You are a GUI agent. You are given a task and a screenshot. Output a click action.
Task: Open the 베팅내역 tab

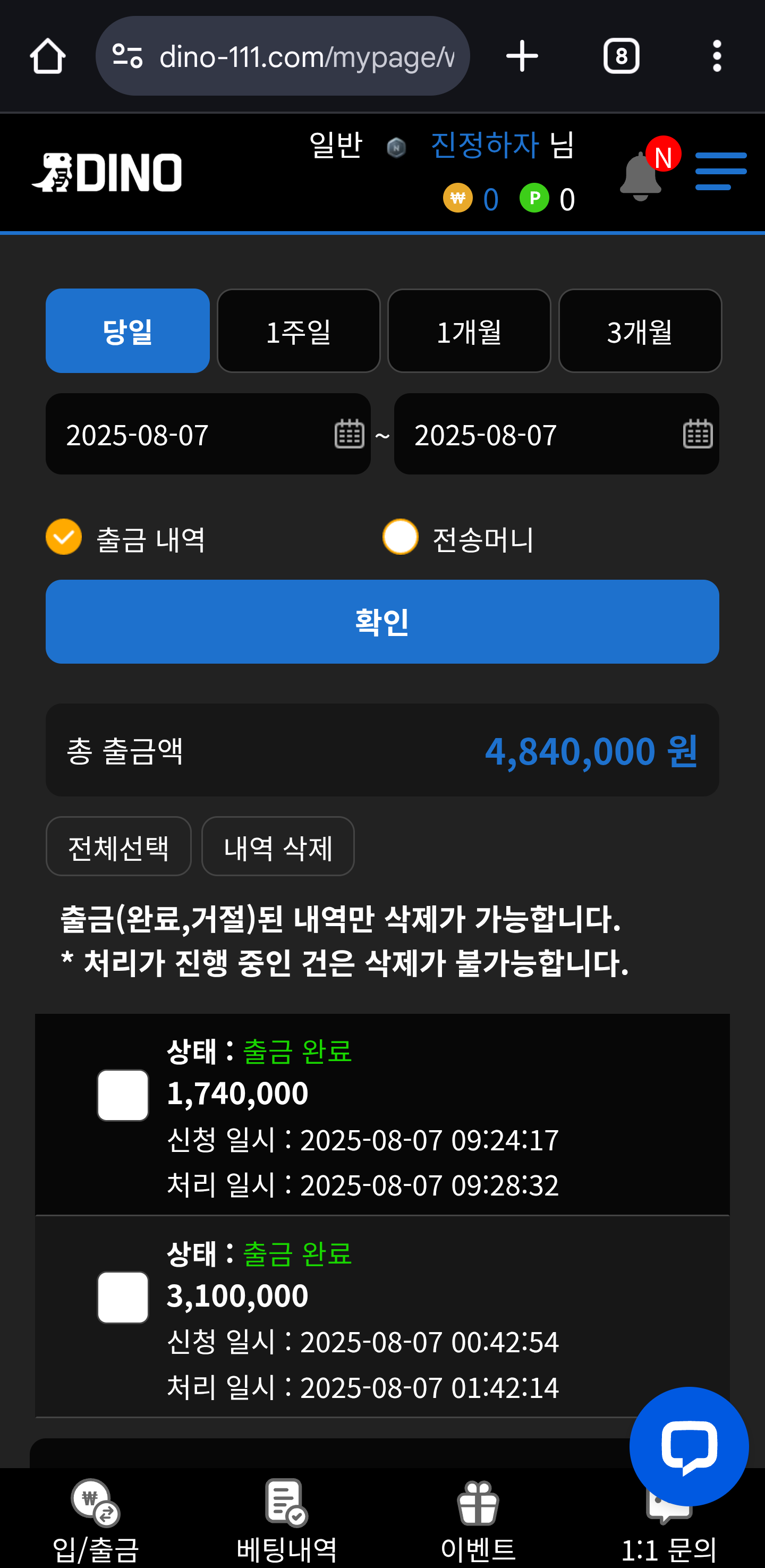pos(287,1521)
